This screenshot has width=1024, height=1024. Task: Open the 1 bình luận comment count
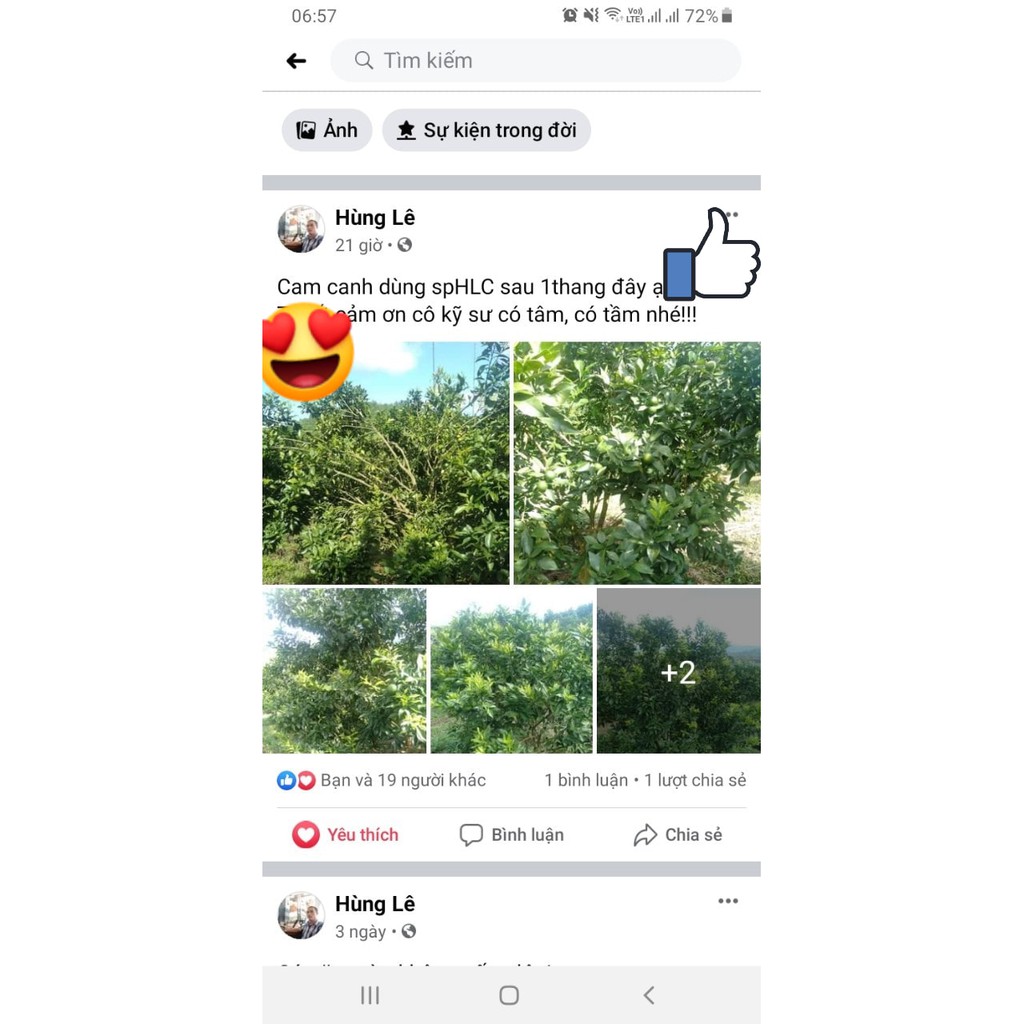point(586,780)
